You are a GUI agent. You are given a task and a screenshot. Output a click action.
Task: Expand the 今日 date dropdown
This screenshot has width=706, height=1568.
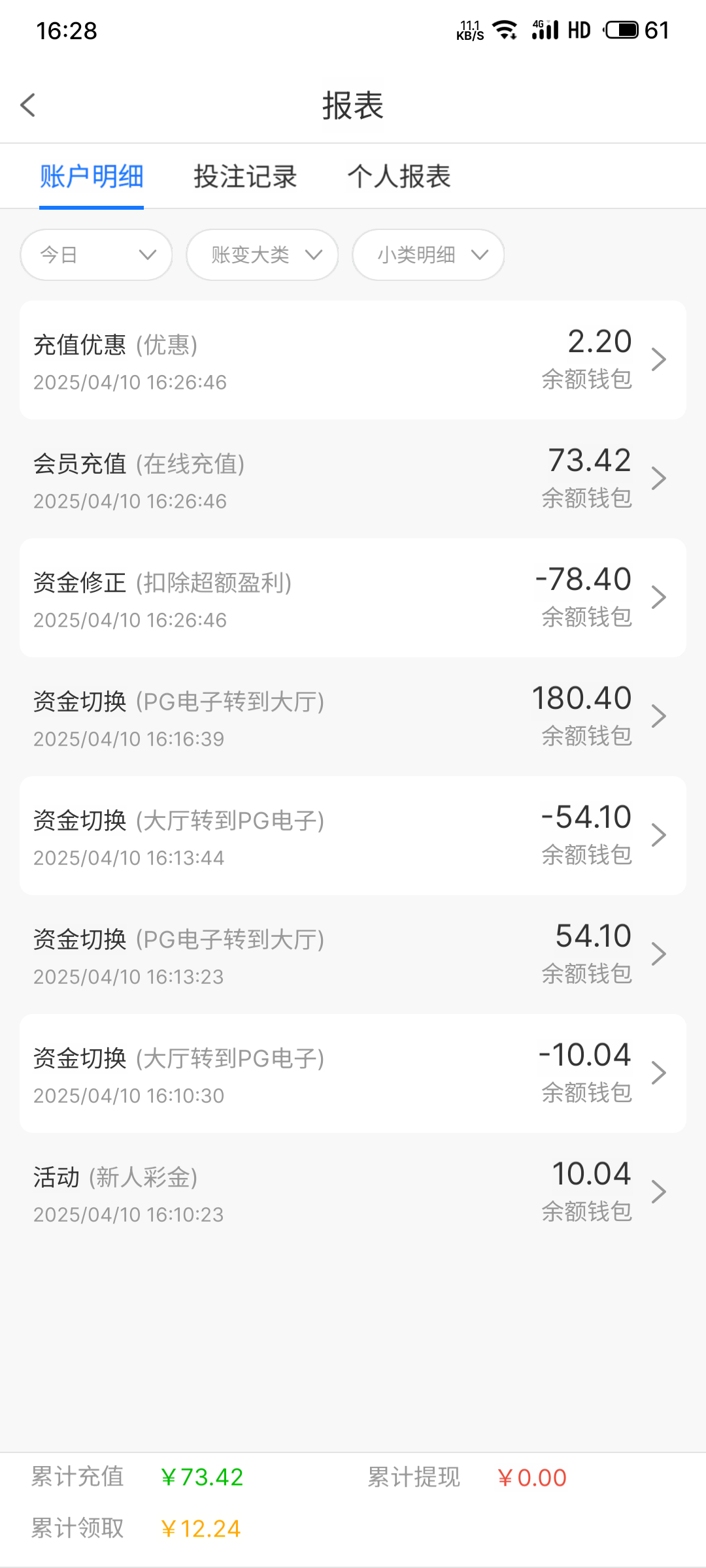[x=96, y=255]
